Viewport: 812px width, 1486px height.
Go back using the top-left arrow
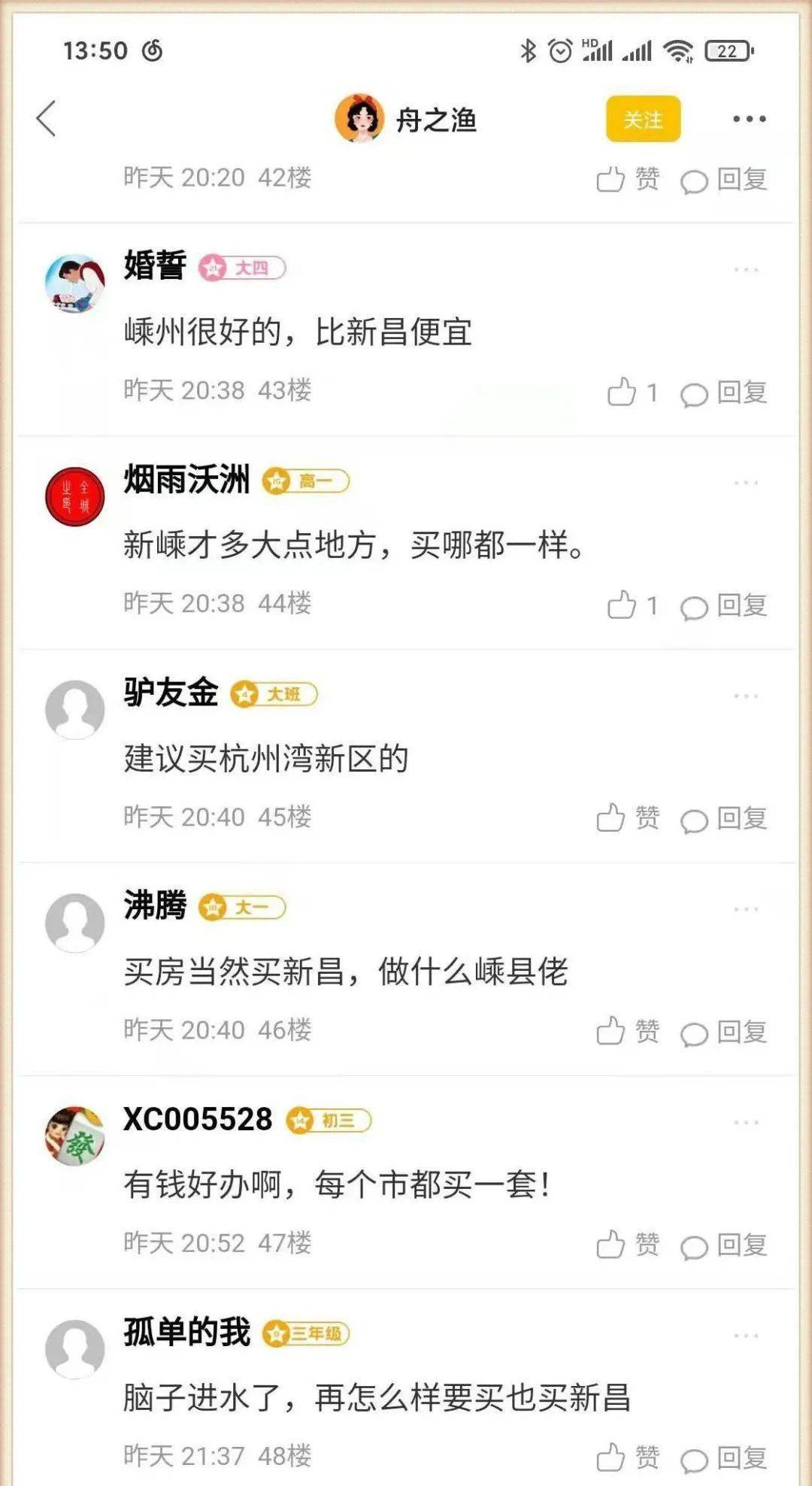(x=47, y=119)
